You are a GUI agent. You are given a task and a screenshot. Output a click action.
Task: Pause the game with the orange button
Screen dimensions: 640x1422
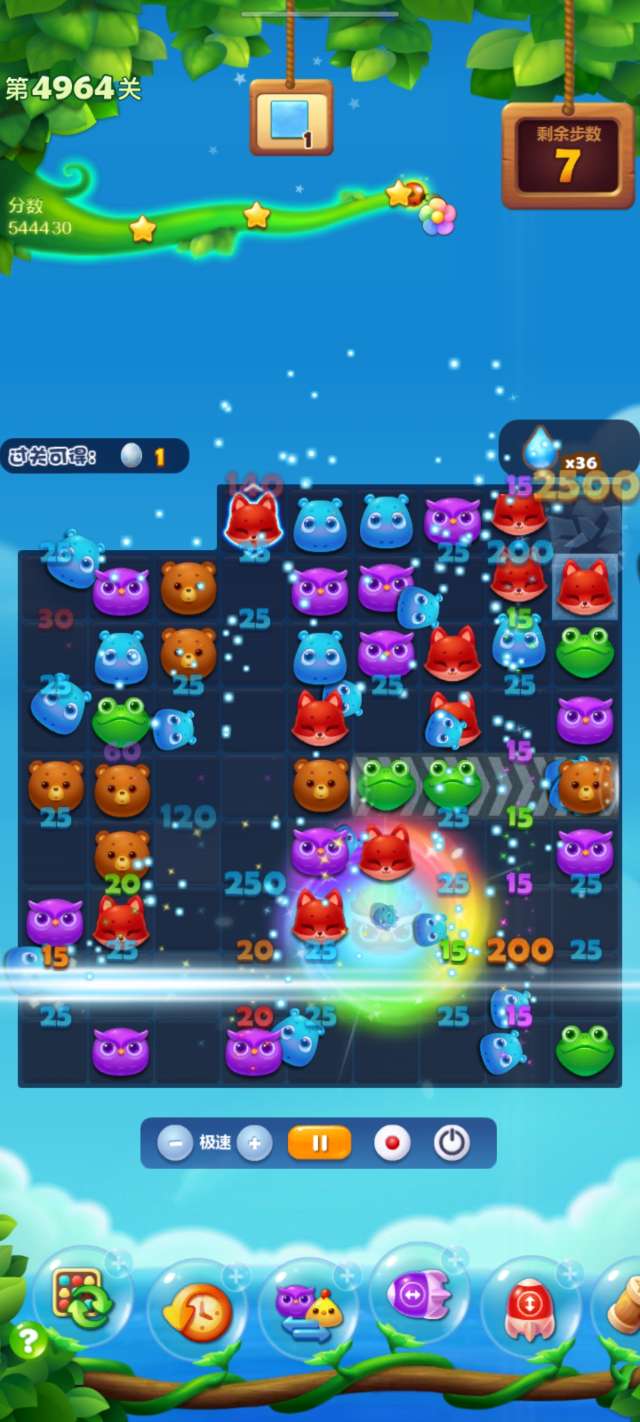pos(320,1142)
